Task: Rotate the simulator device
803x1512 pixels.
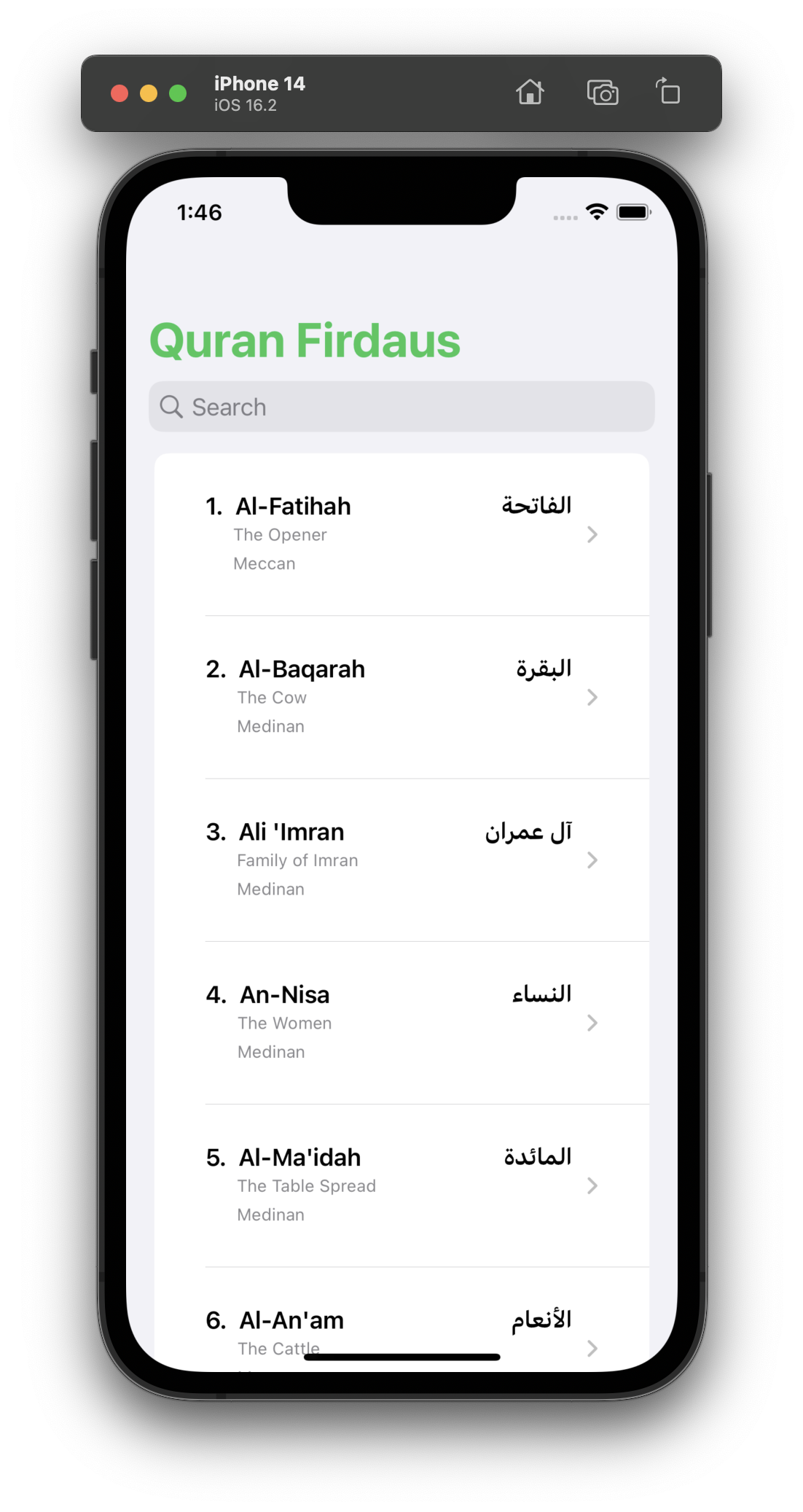Action: click(668, 92)
